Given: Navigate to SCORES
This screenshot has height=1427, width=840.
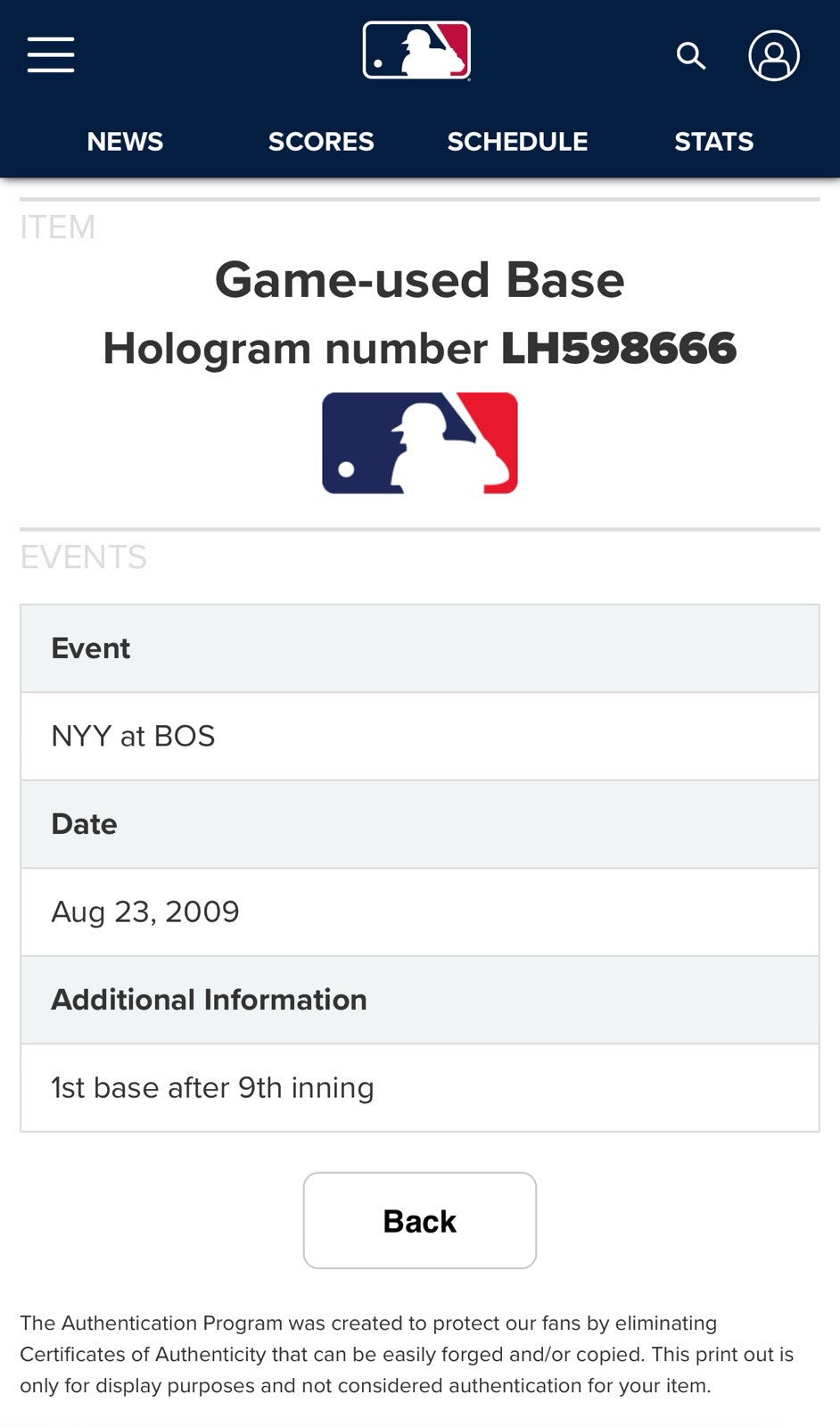Looking at the screenshot, I should click(x=321, y=141).
